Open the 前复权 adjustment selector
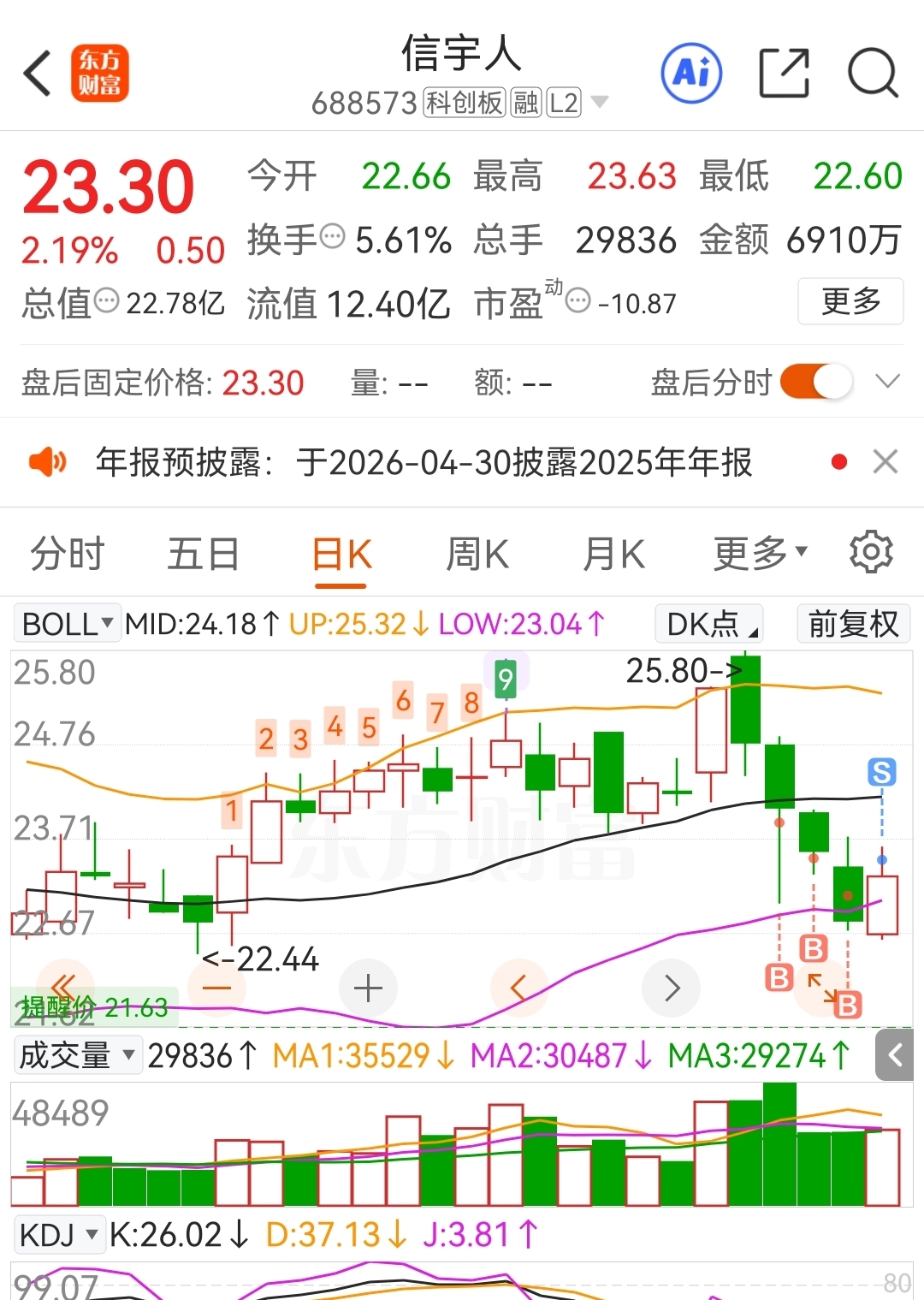 tap(853, 624)
